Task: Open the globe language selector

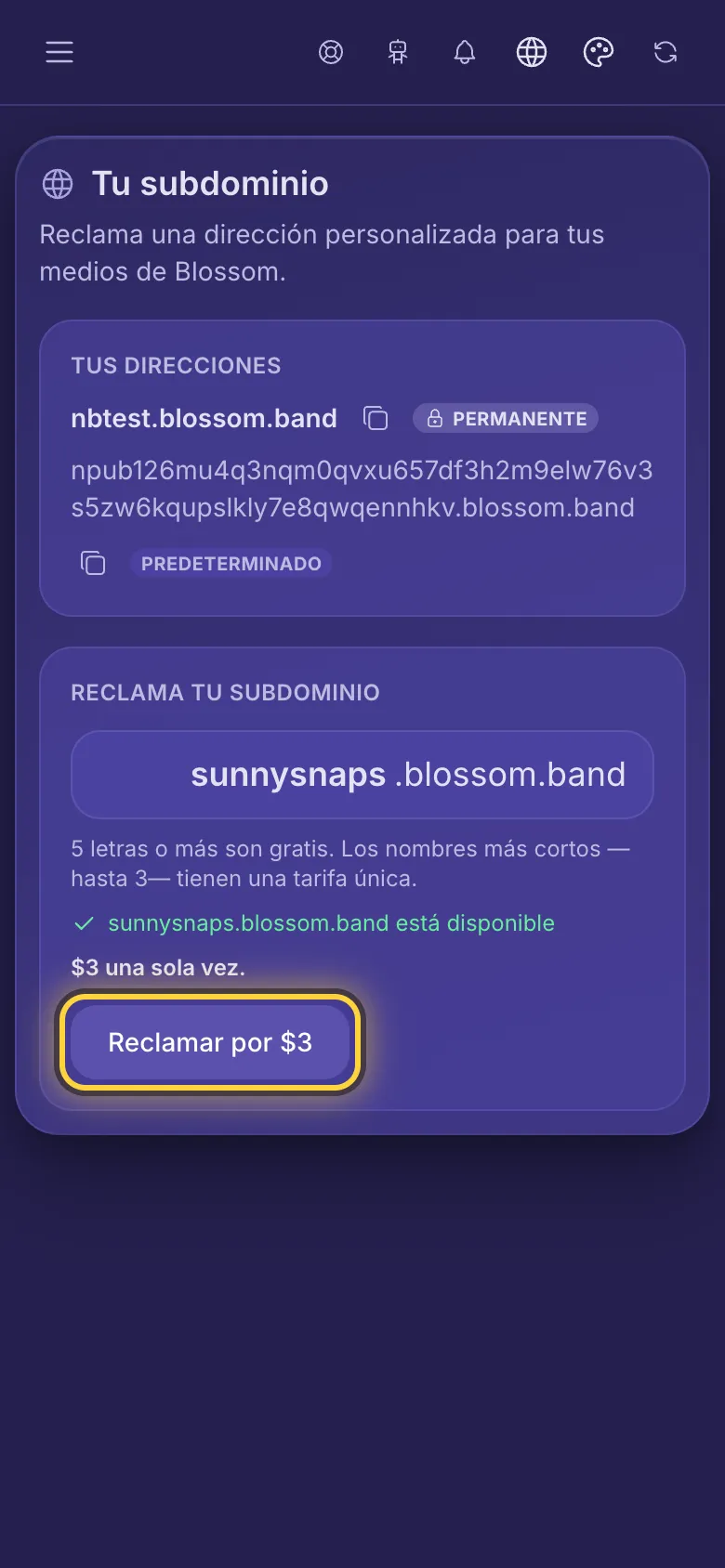Action: tap(532, 52)
